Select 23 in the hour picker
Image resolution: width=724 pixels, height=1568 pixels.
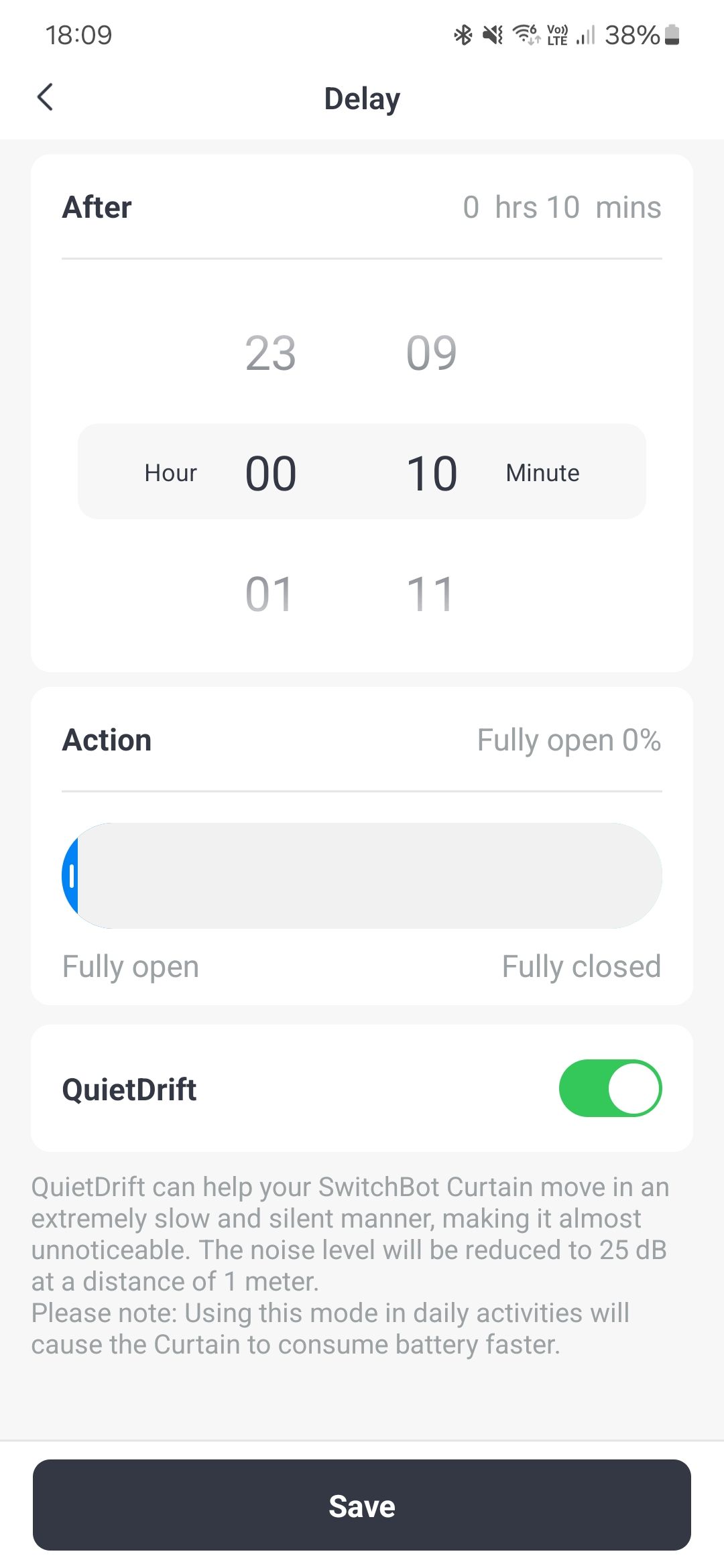[270, 353]
